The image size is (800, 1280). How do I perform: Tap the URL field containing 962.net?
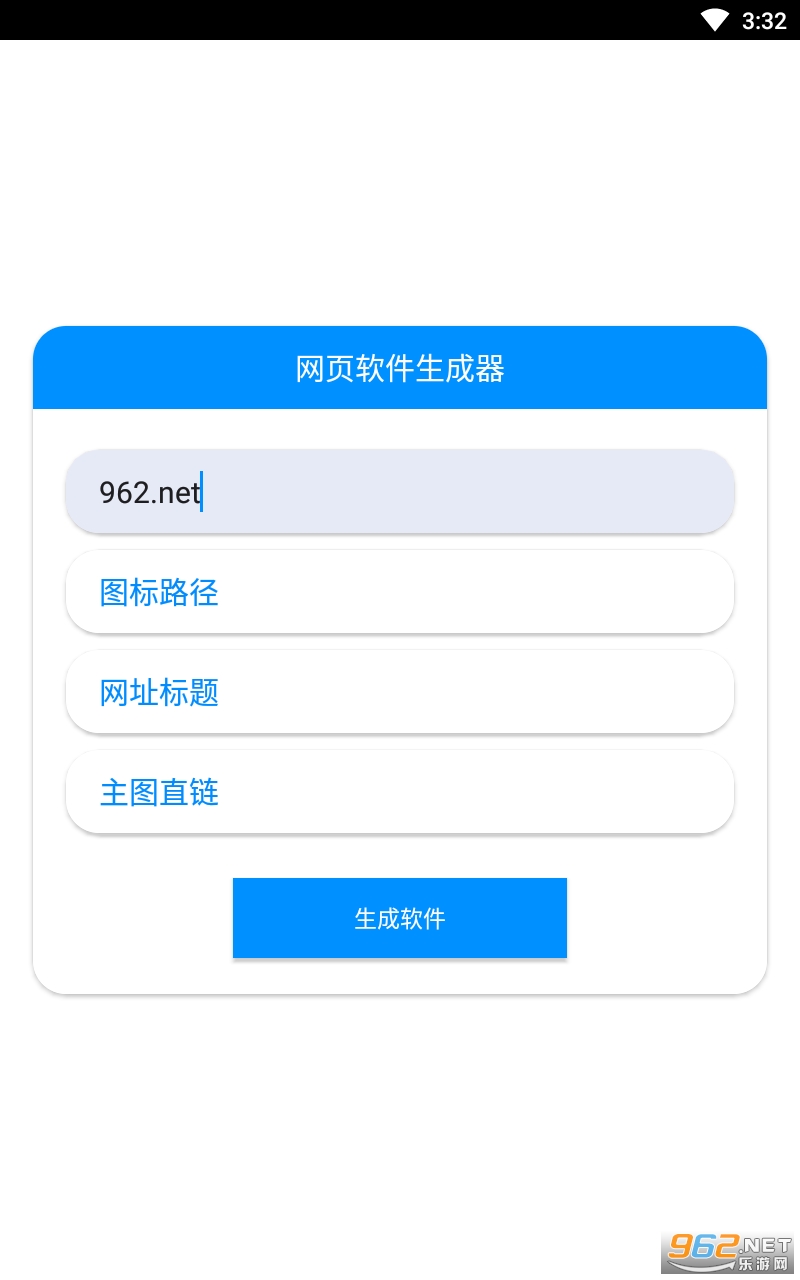tap(400, 491)
